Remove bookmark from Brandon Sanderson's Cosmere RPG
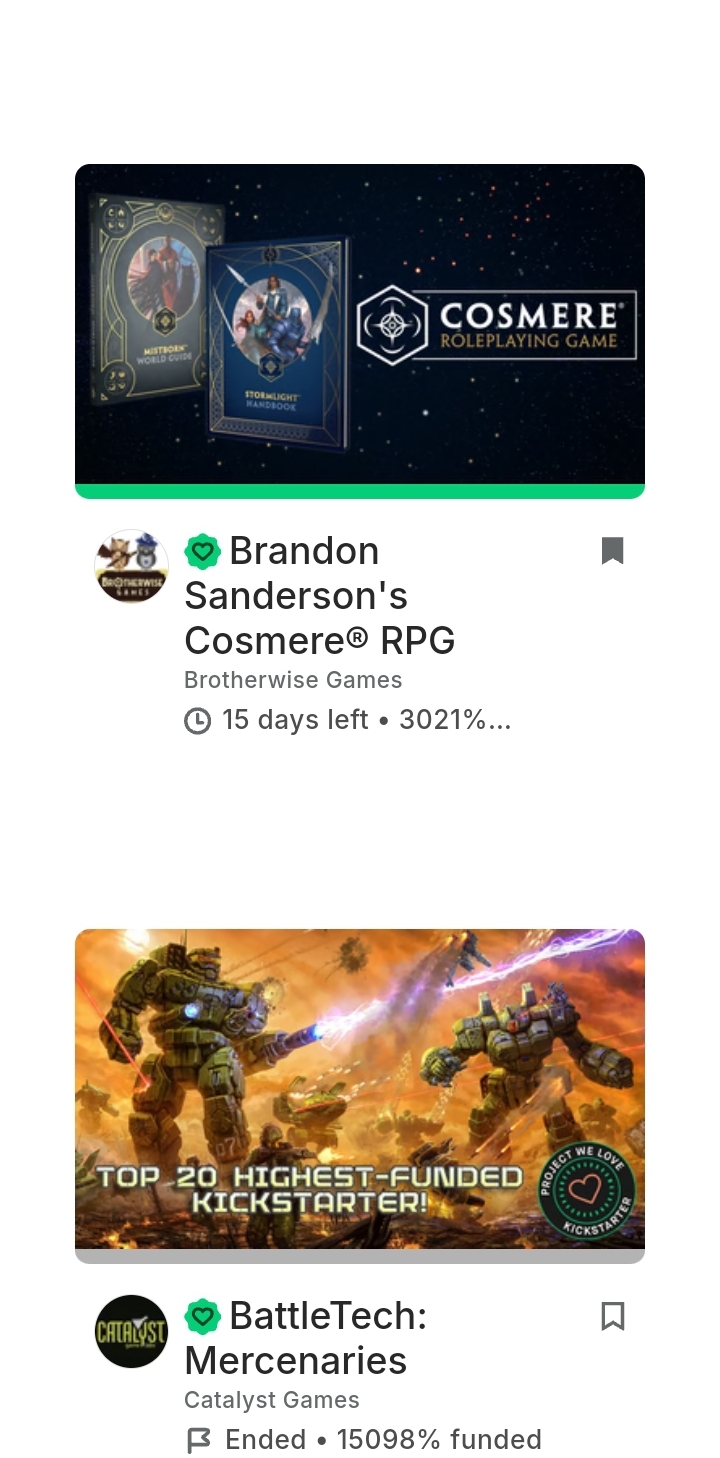720x1458 pixels. point(612,551)
